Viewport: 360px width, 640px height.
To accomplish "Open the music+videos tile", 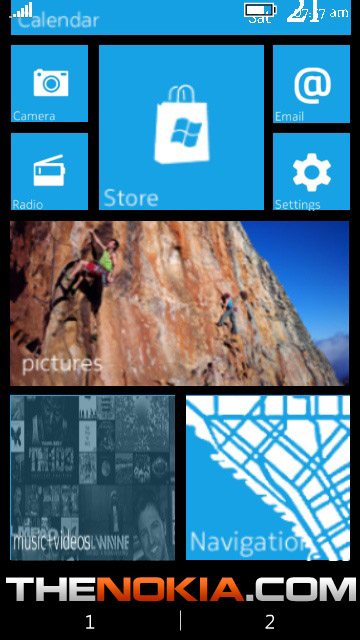I will coord(93,478).
